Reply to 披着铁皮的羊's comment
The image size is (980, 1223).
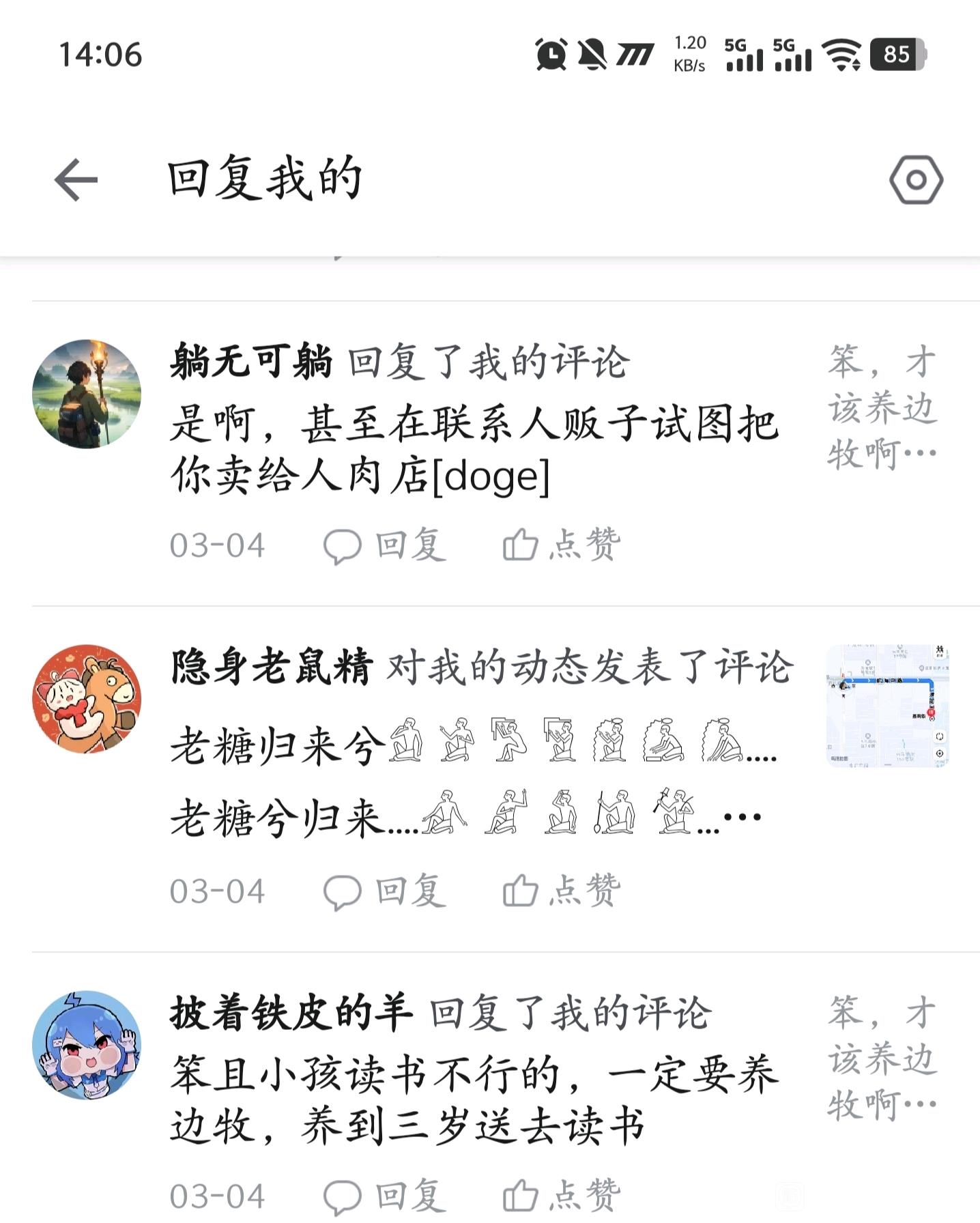point(385,1196)
